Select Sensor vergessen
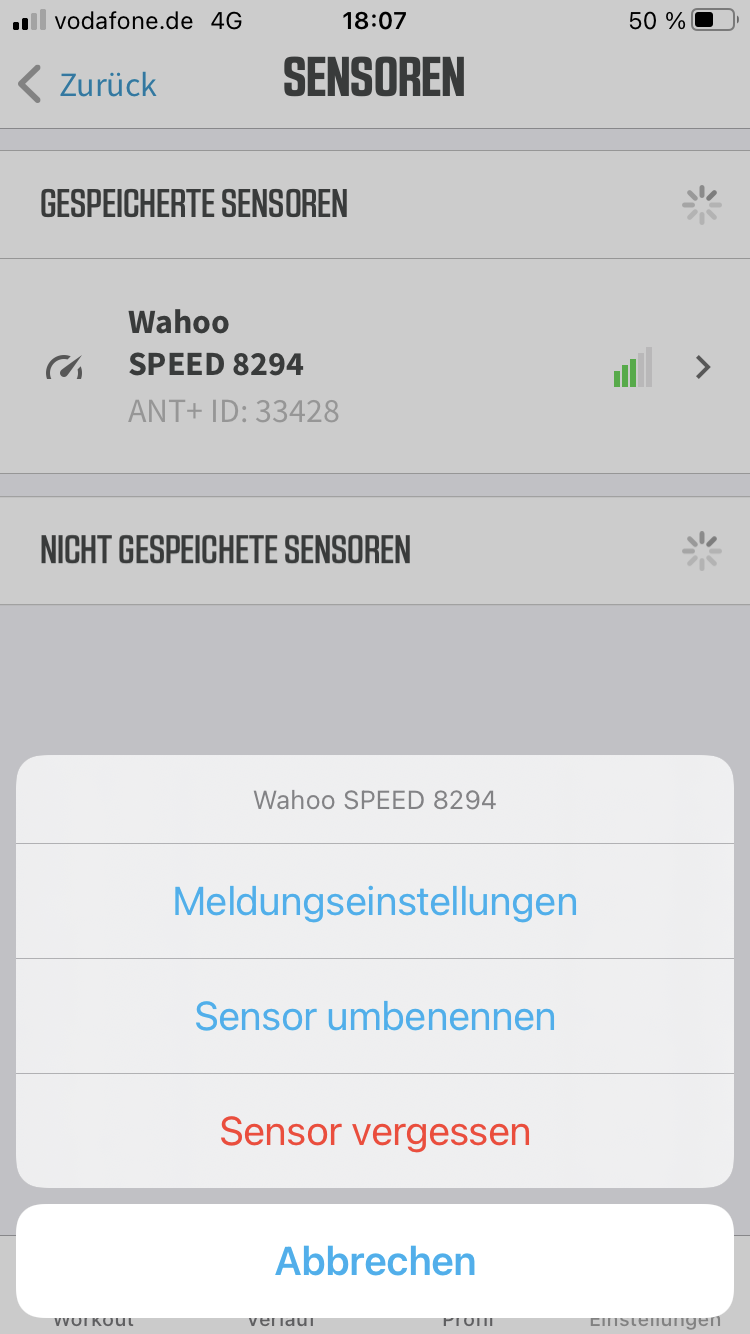This screenshot has height=1334, width=750. click(x=375, y=1131)
